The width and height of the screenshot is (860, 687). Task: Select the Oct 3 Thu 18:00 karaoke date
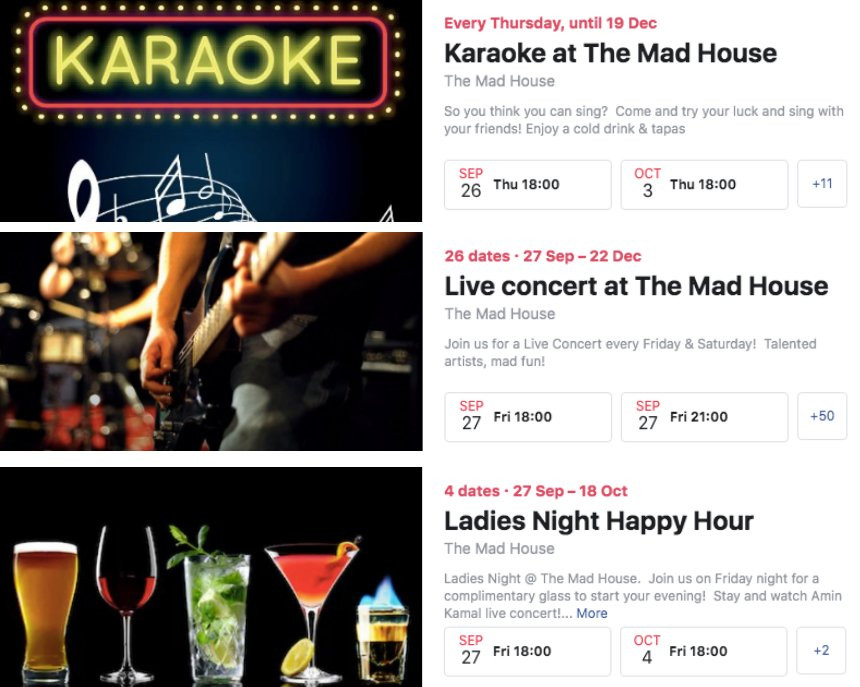[704, 185]
